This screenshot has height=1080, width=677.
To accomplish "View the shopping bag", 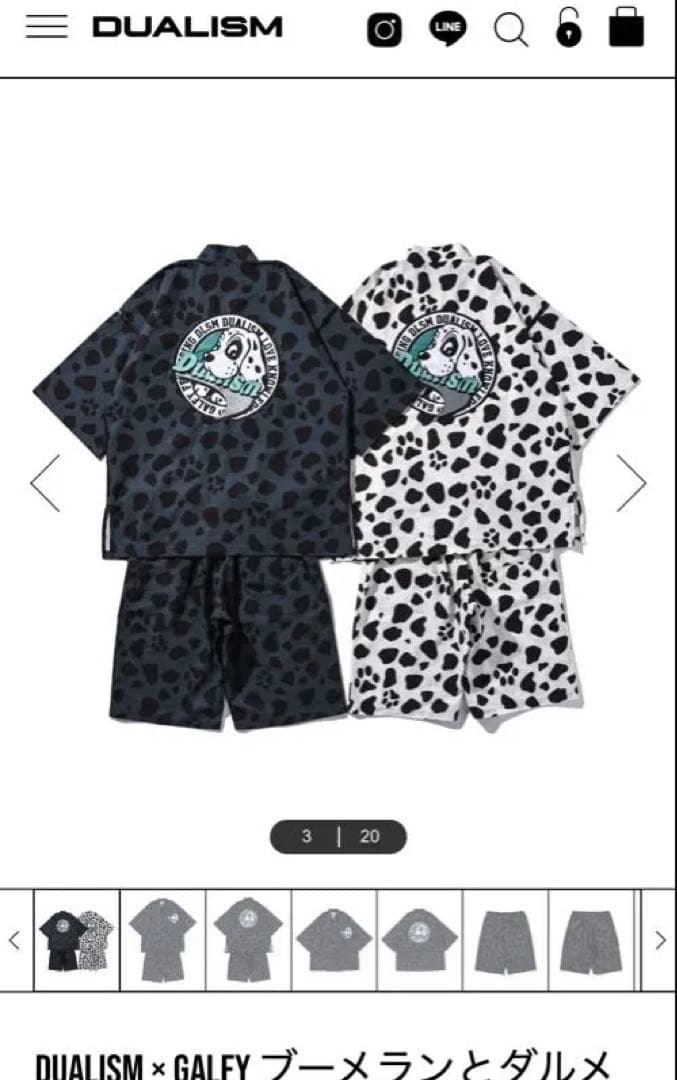I will tap(627, 28).
